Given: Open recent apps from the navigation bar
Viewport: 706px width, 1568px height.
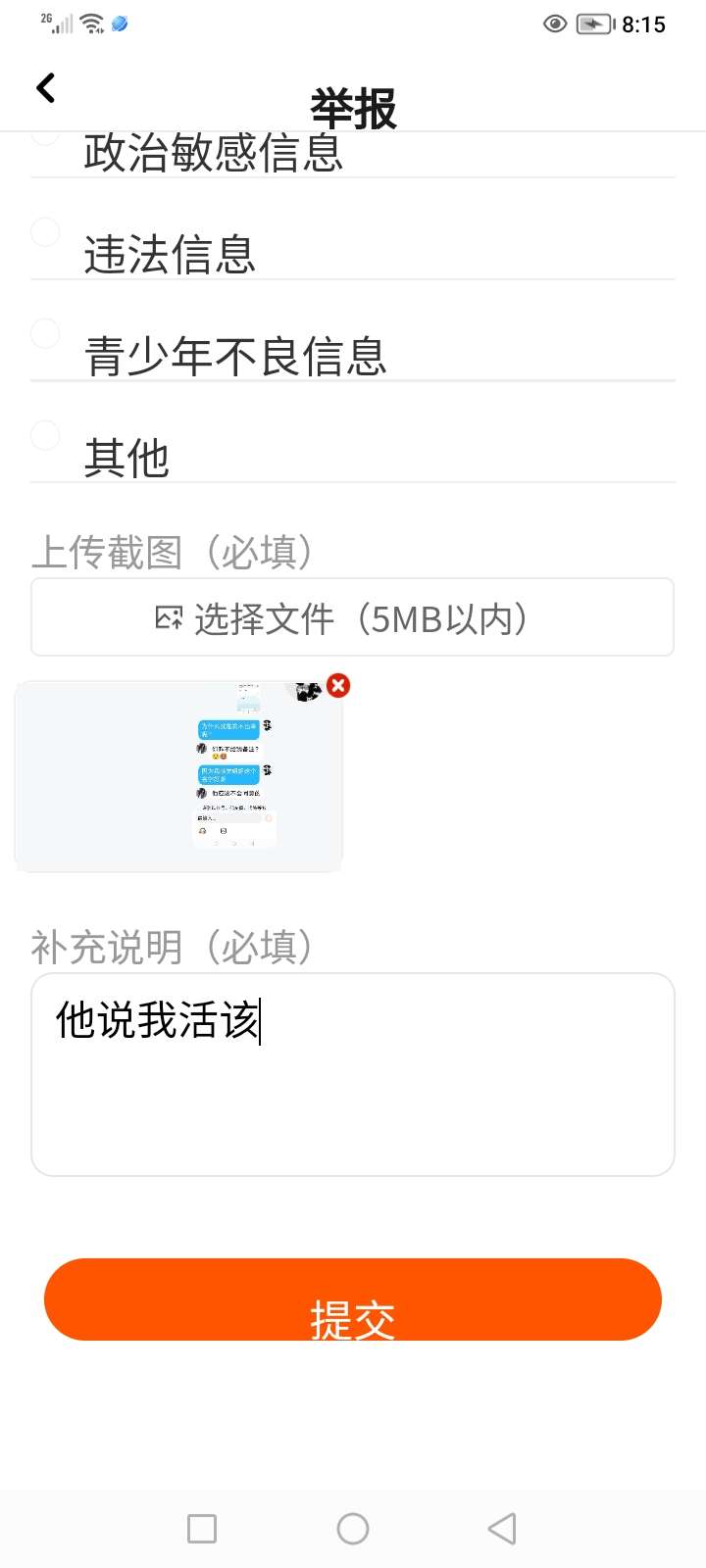Looking at the screenshot, I should tap(202, 1529).
